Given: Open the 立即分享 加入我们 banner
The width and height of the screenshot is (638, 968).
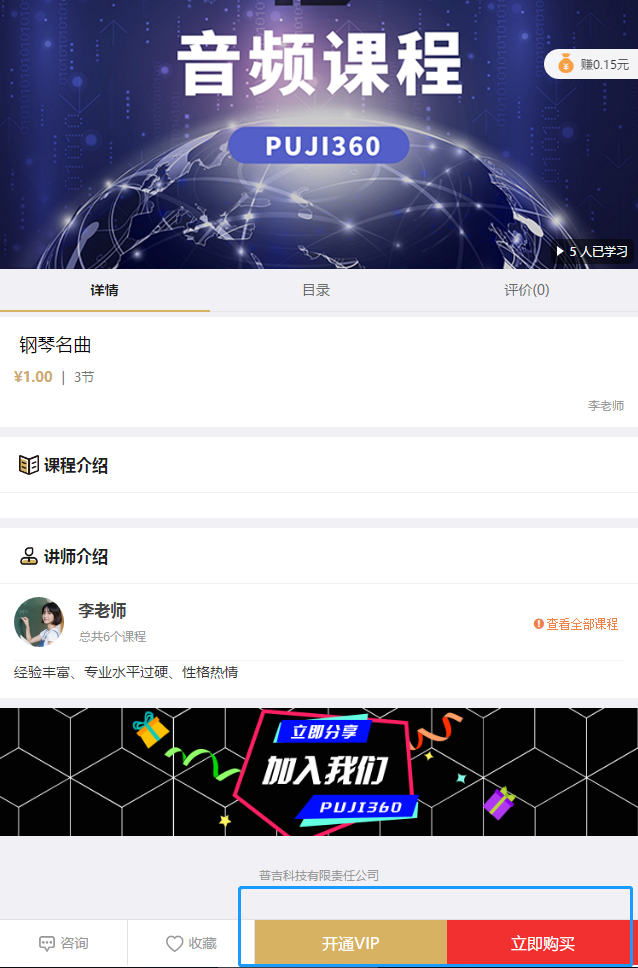Looking at the screenshot, I should (319, 771).
